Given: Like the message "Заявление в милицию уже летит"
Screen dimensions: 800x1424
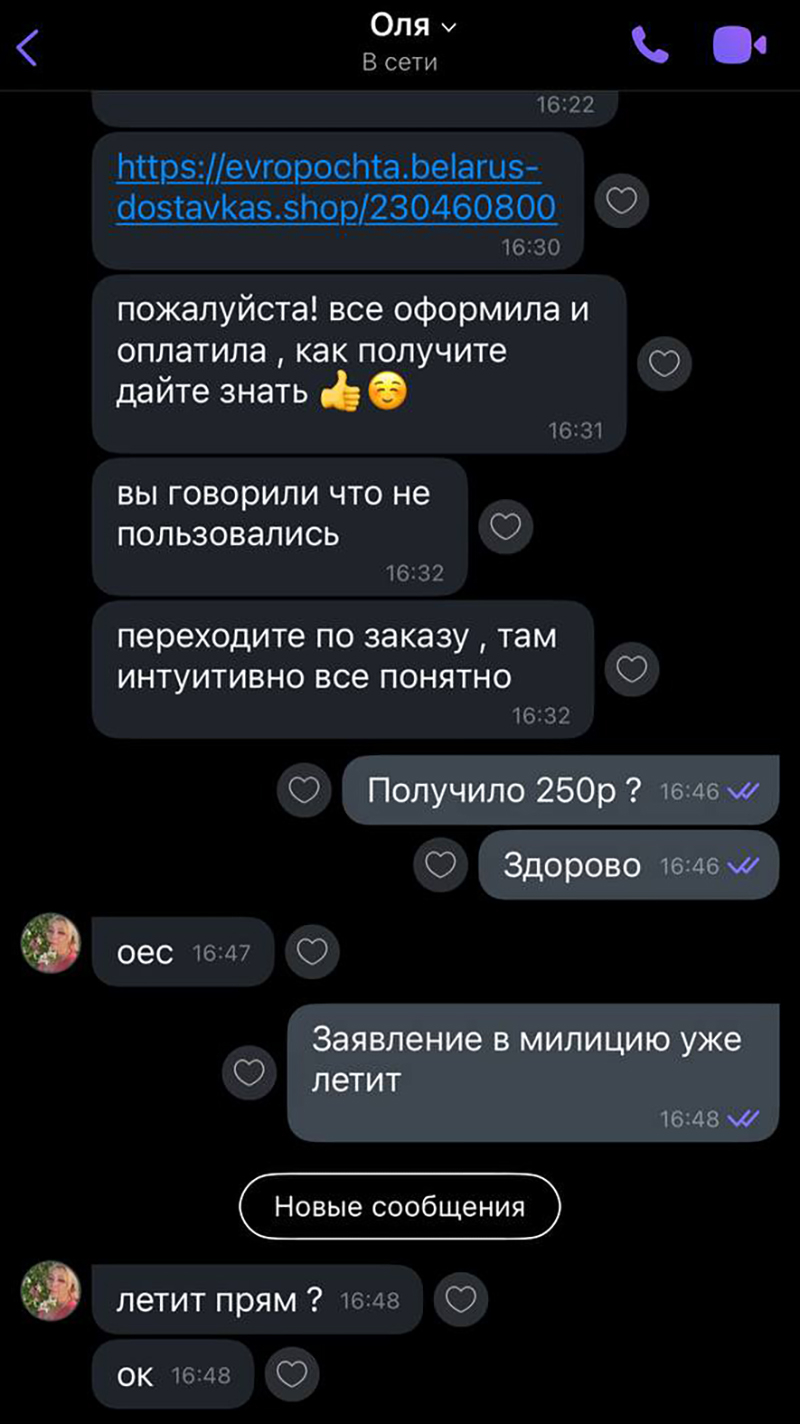Looking at the screenshot, I should (248, 1073).
